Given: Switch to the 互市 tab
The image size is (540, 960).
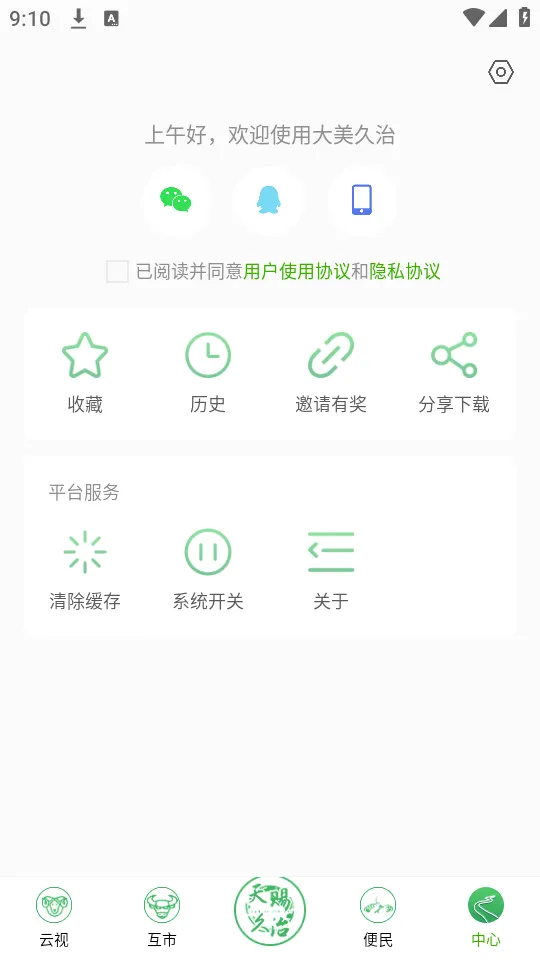Looking at the screenshot, I should 162,917.
